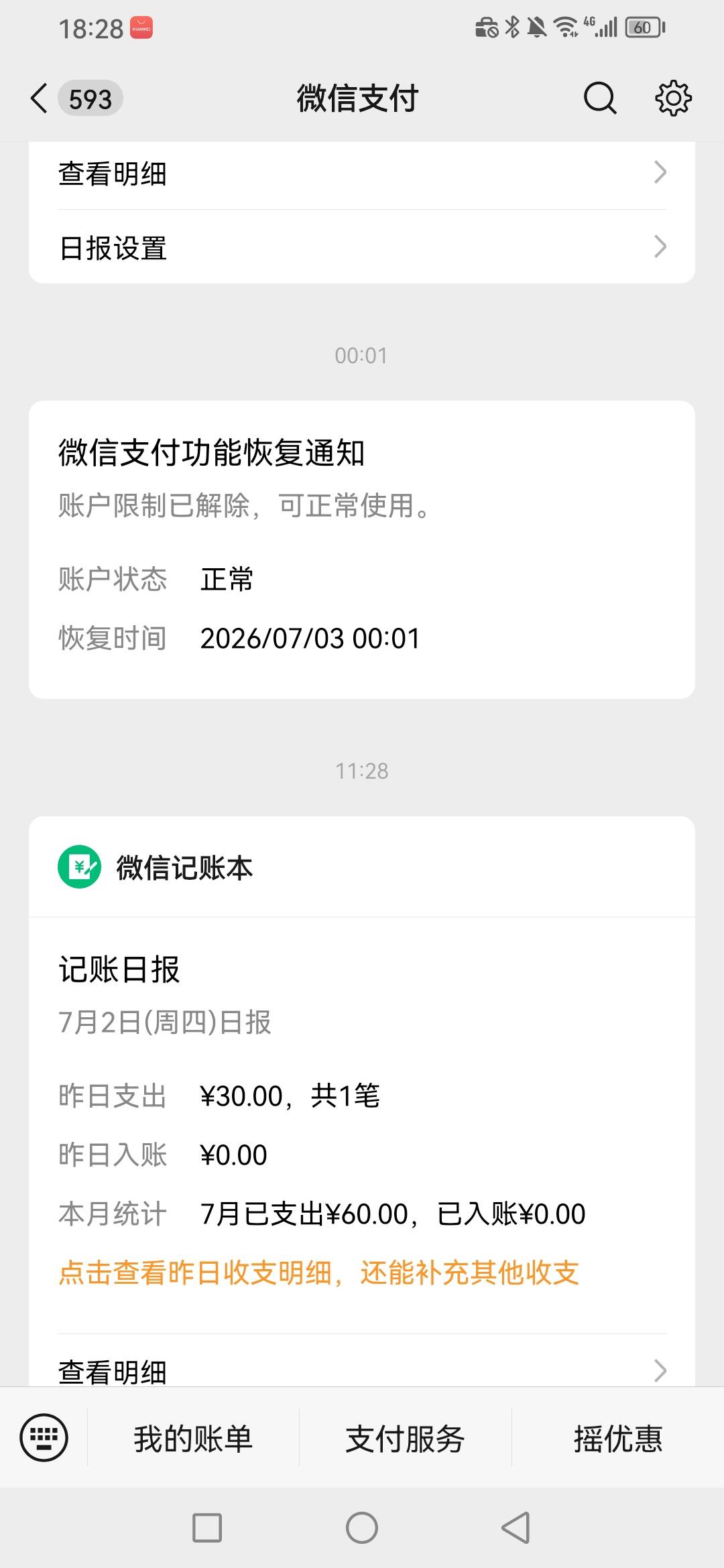
Task: Open 摇优惠
Action: 617,1438
